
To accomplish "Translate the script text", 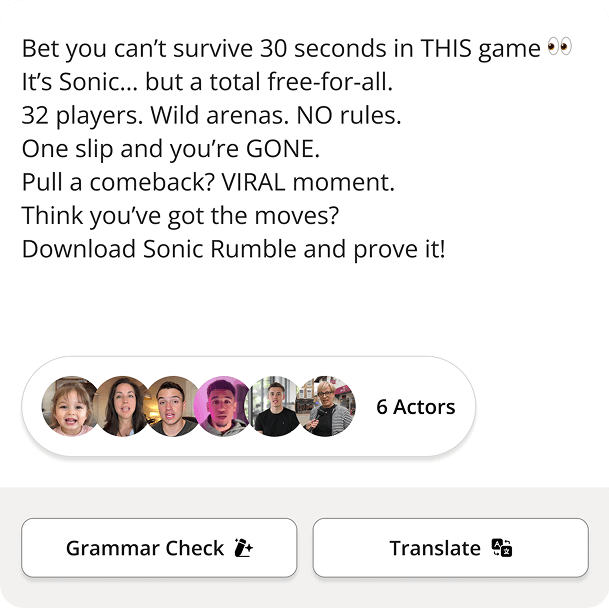I will click(450, 548).
